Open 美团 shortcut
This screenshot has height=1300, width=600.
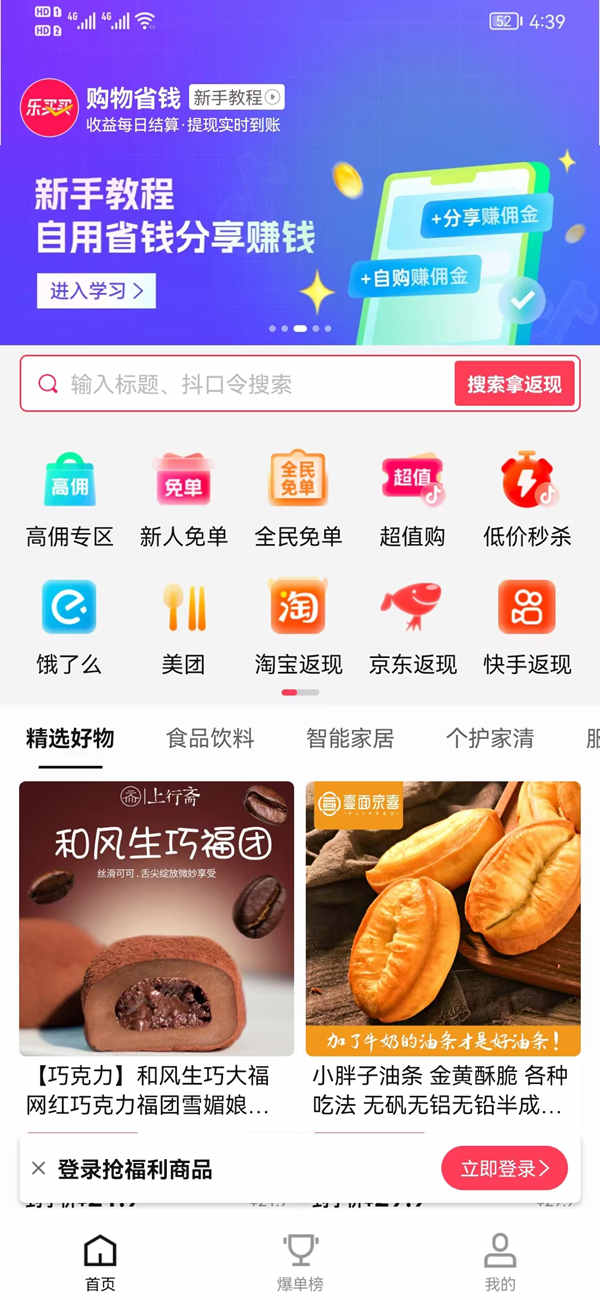point(183,626)
